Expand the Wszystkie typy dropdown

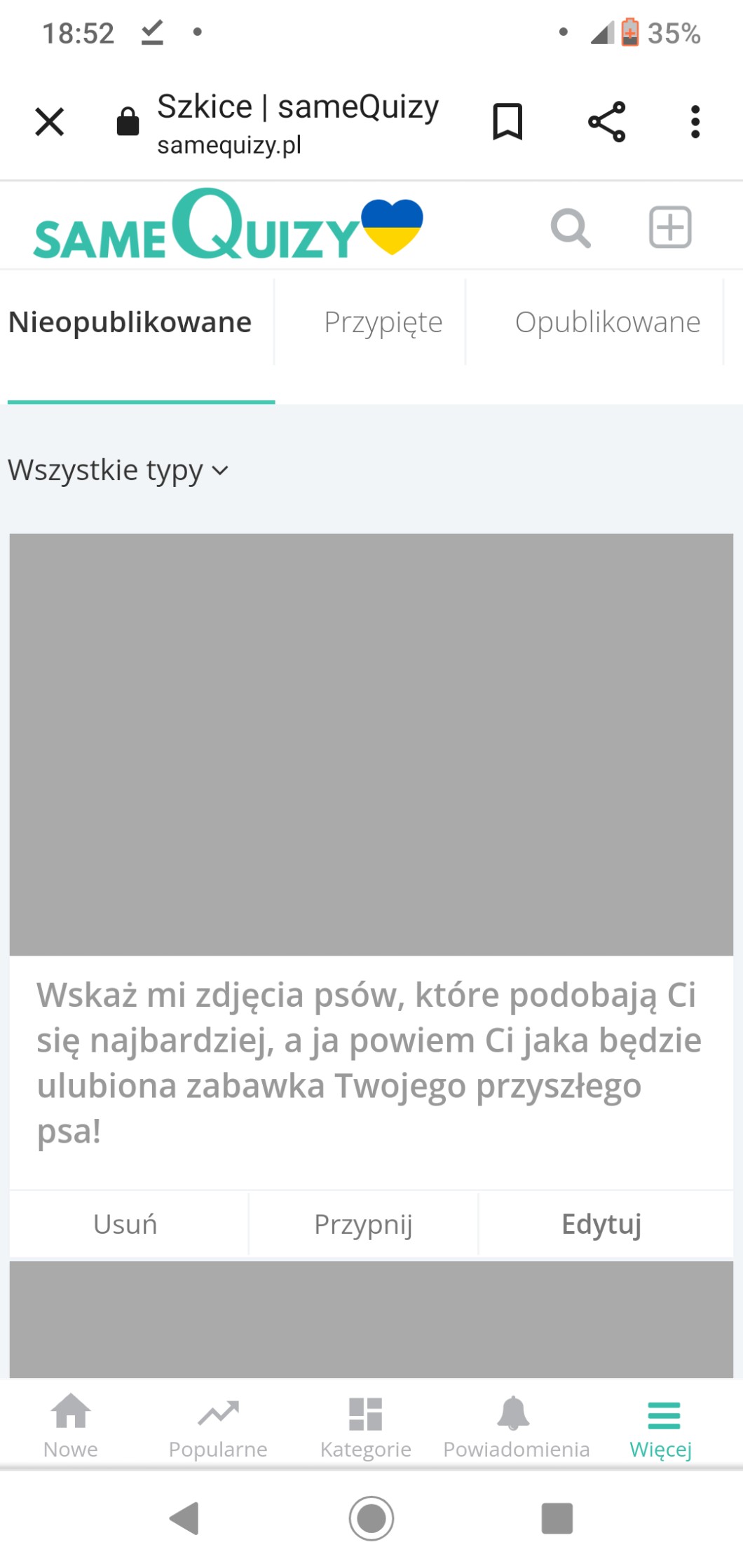point(118,470)
